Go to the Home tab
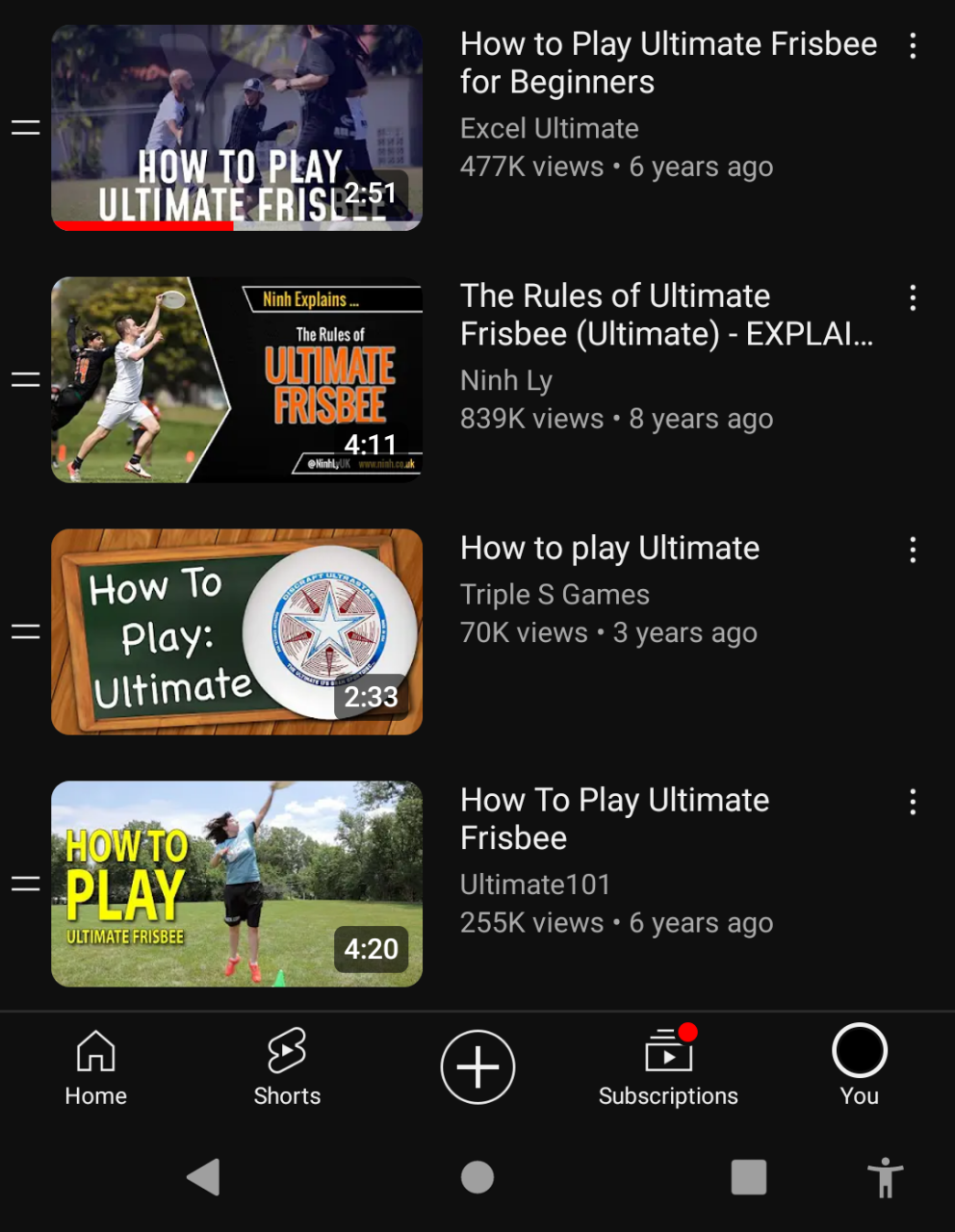 95,1067
